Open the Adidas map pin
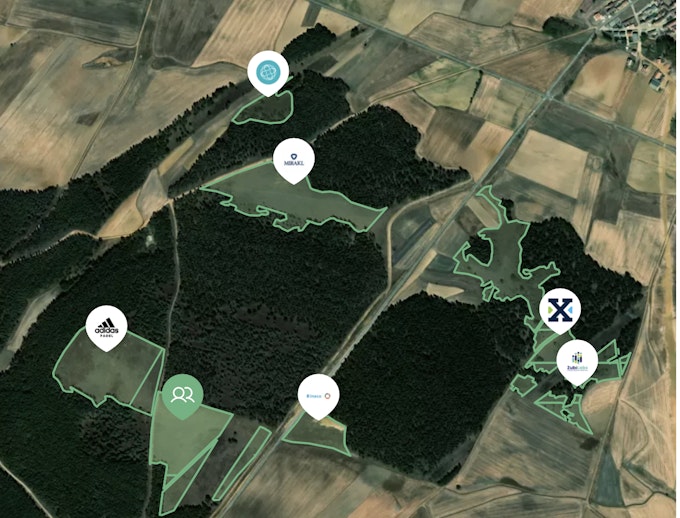 tap(106, 326)
